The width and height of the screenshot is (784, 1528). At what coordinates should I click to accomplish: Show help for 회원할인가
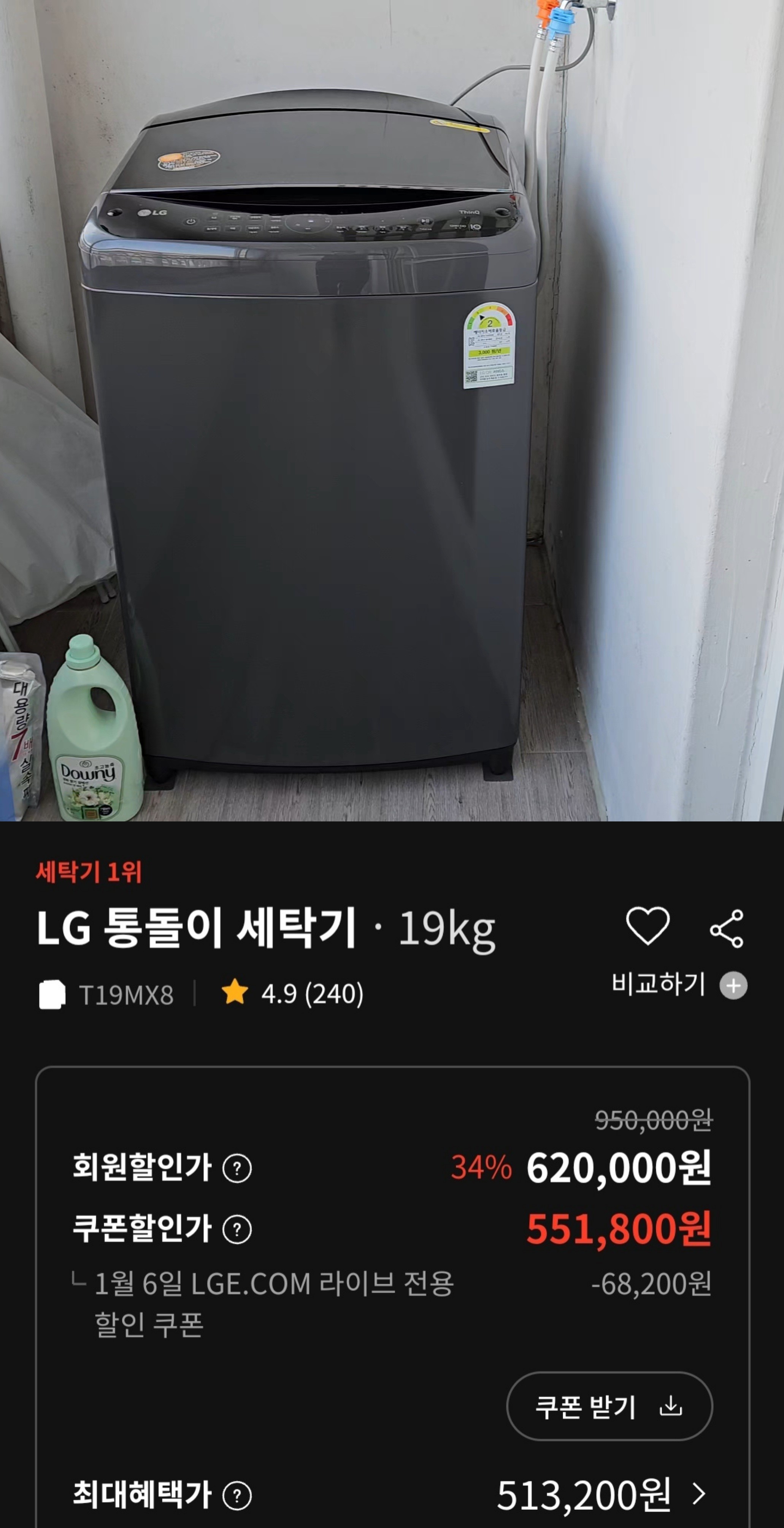[237, 1168]
